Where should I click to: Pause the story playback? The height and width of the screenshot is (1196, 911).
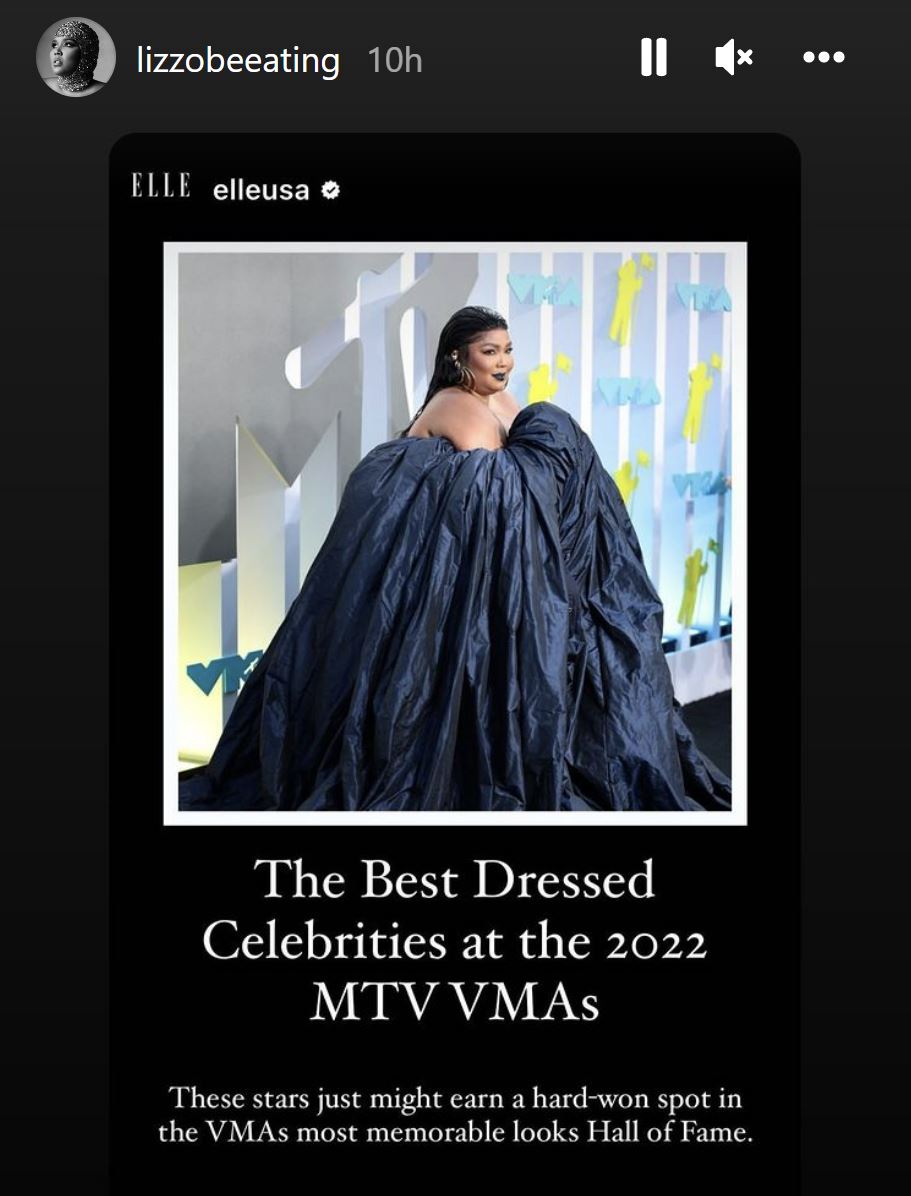coord(653,58)
